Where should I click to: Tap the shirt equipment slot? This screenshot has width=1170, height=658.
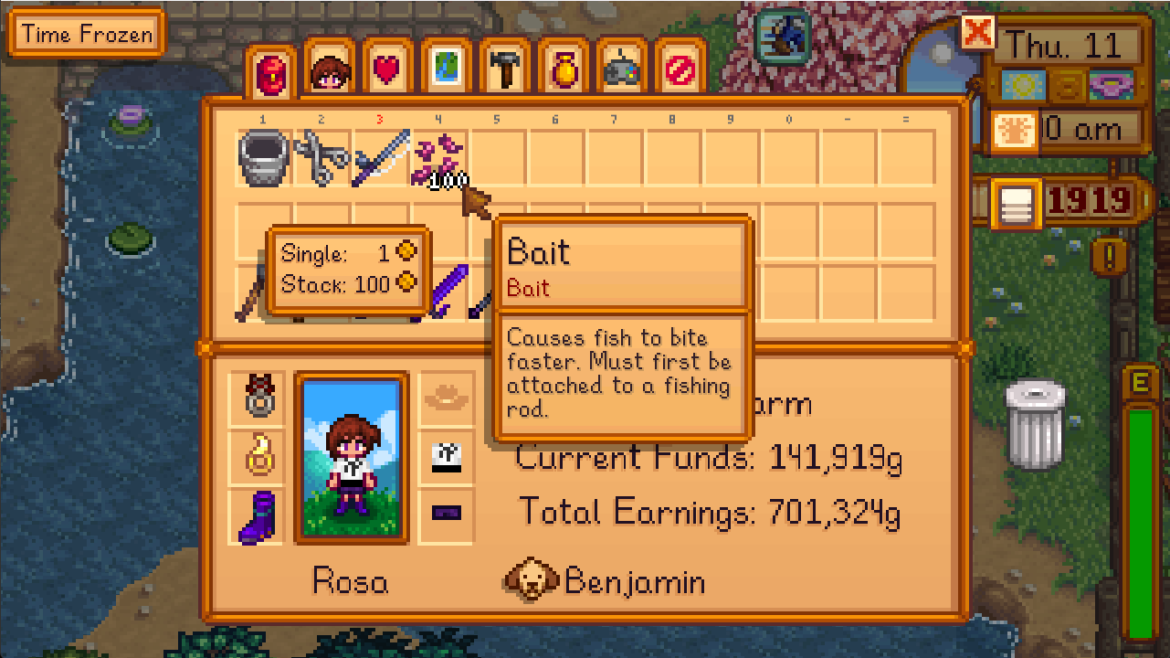(x=447, y=457)
